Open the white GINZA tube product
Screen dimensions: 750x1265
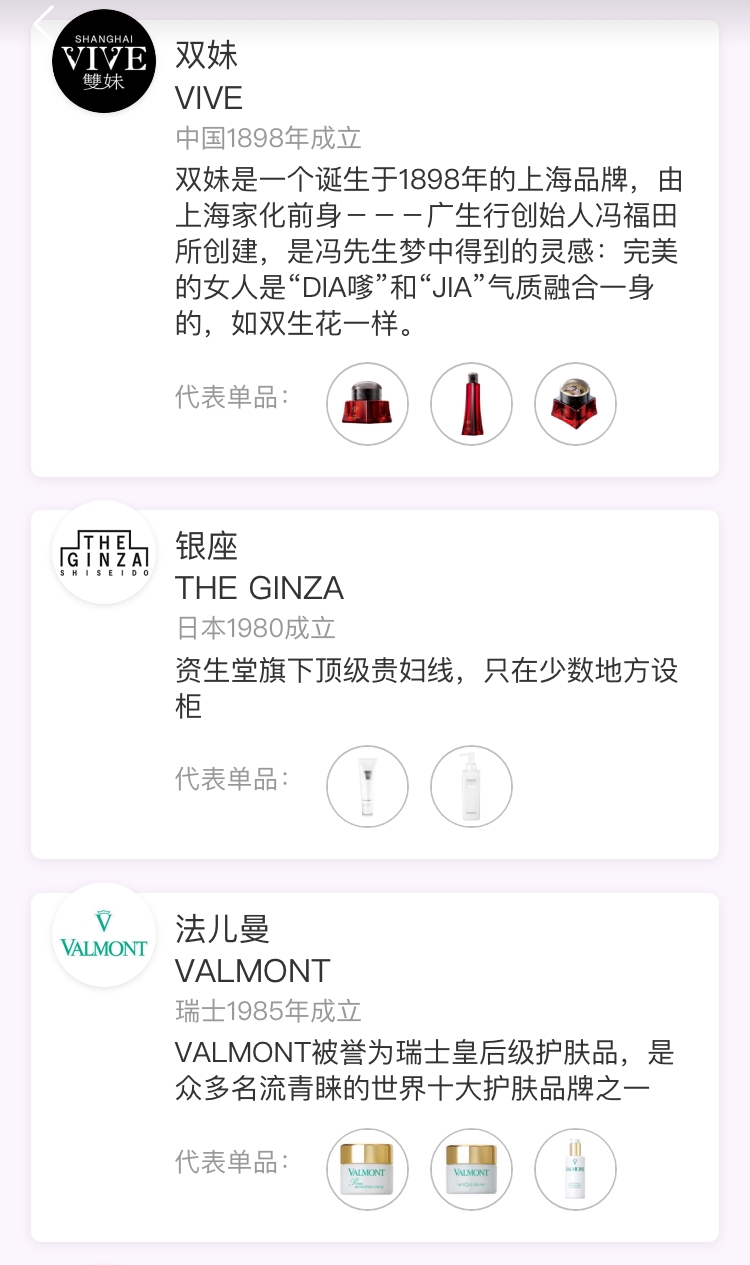click(367, 786)
